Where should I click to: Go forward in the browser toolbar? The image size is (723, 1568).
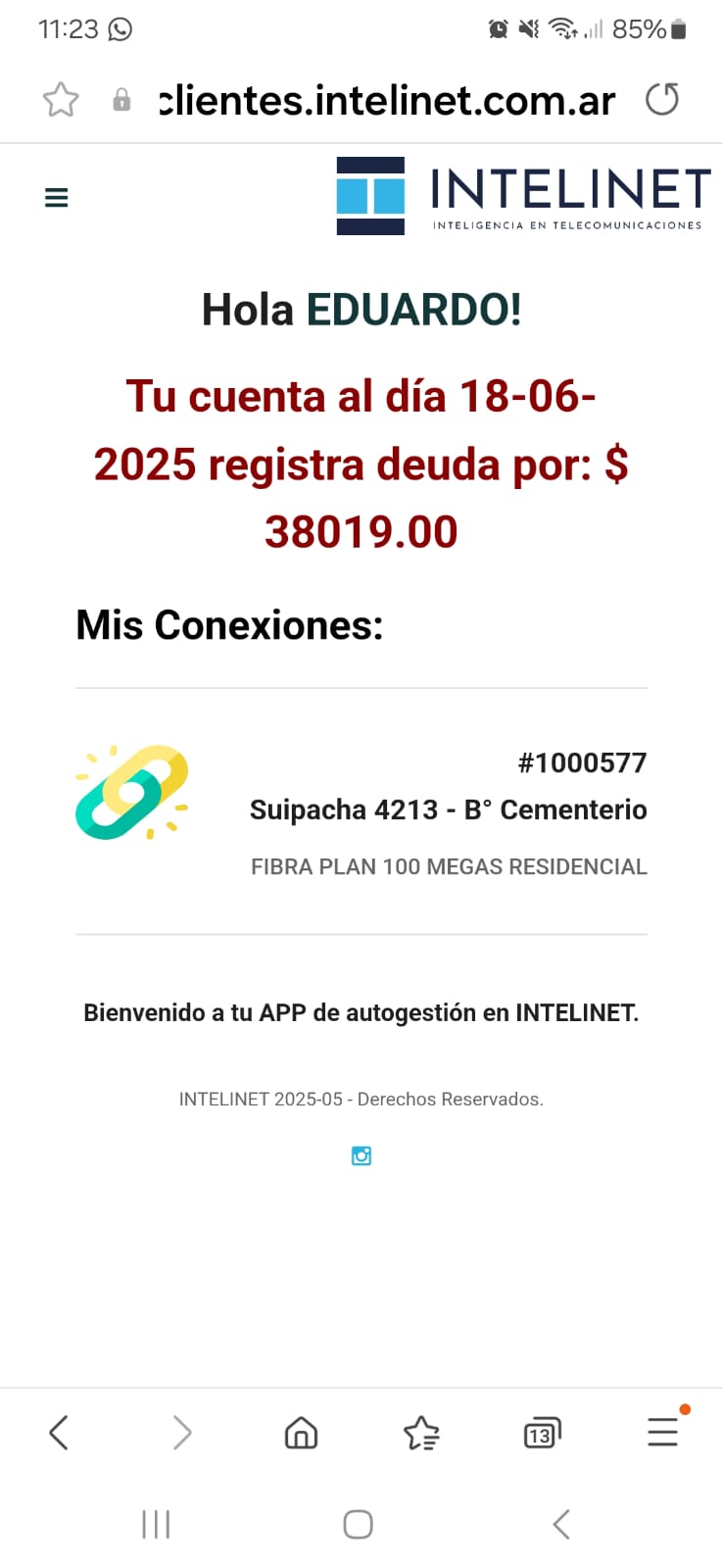(x=182, y=1433)
